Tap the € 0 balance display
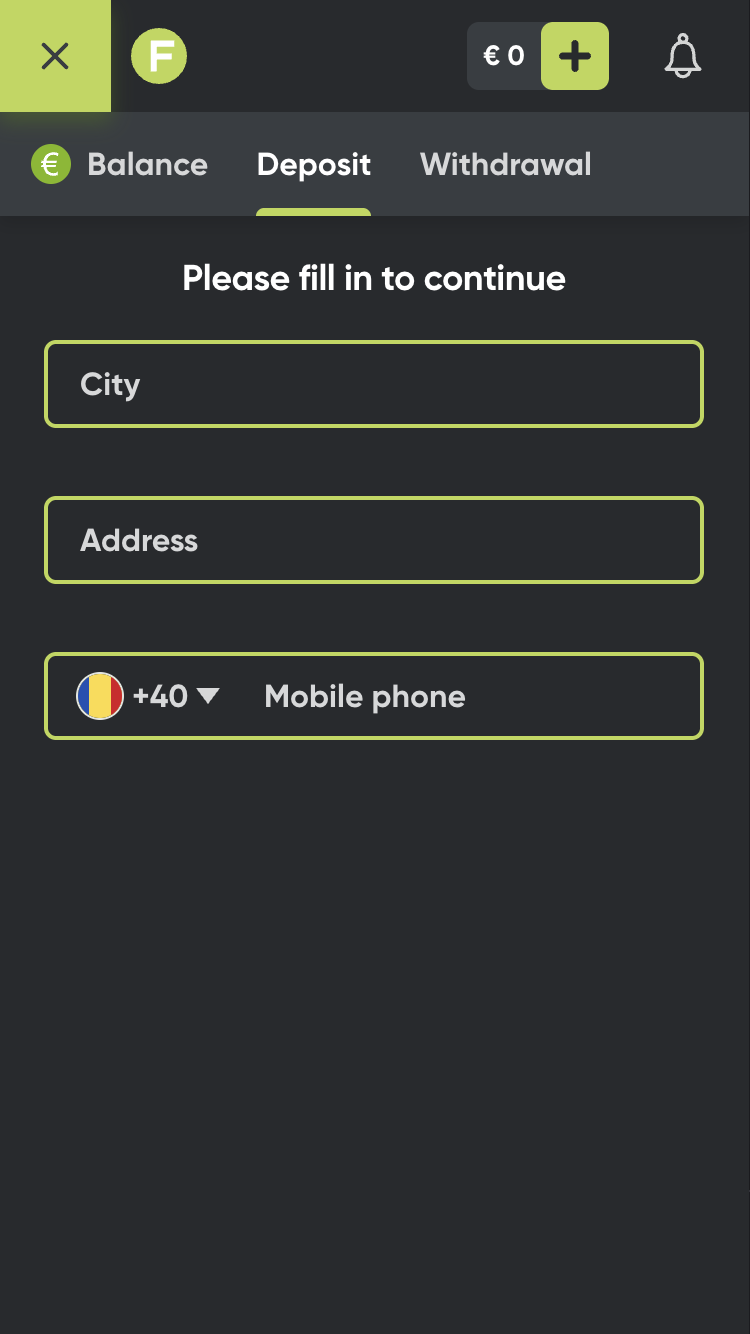Image resolution: width=750 pixels, height=1334 pixels. 504,56
